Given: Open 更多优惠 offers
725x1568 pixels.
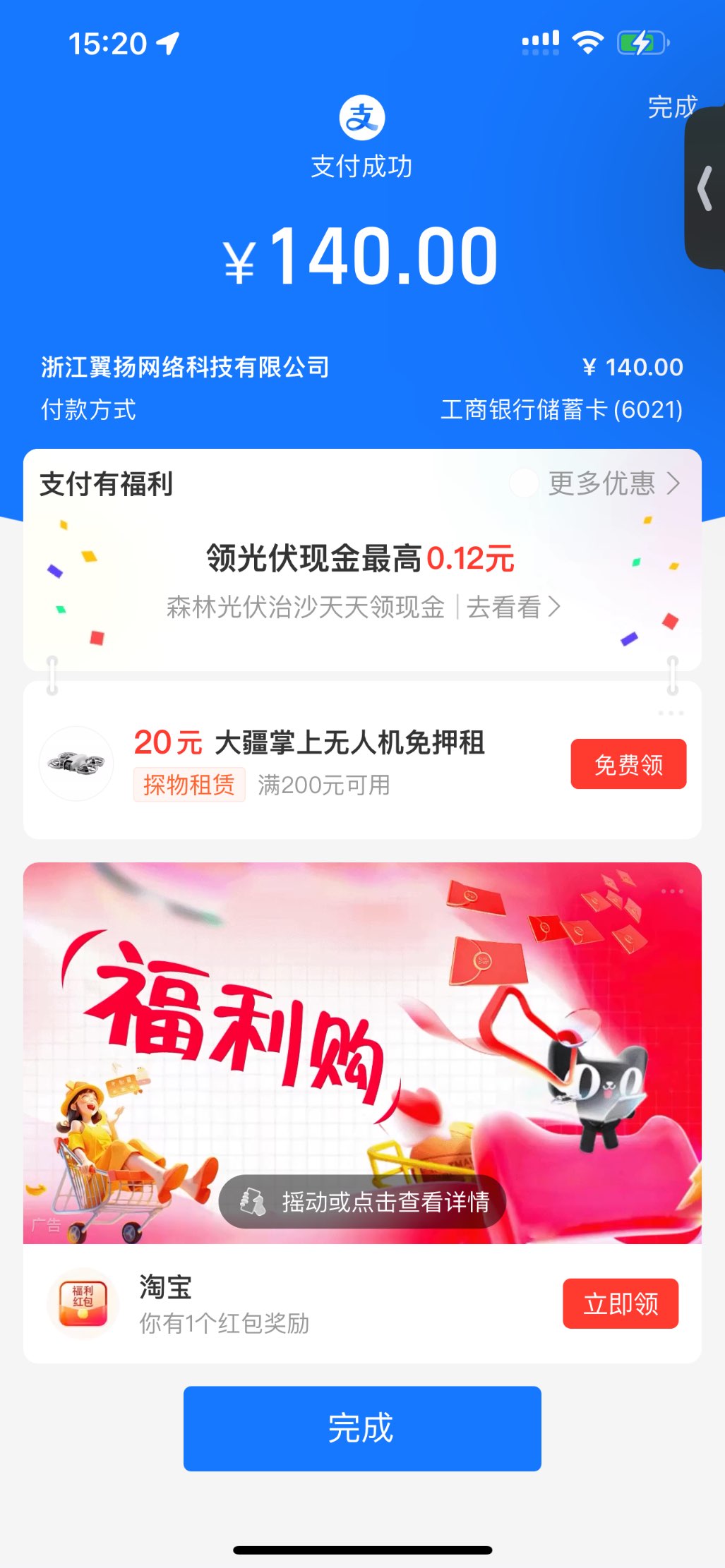Looking at the screenshot, I should click(613, 484).
